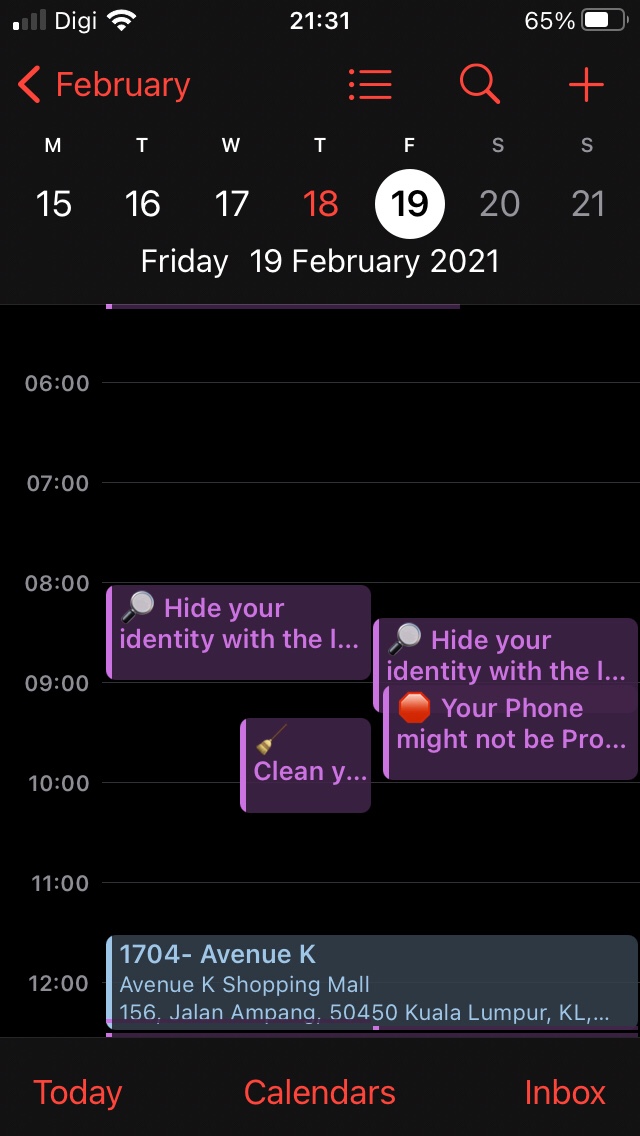This screenshot has height=1136, width=640.
Task: Add a new event with the plus icon
Action: 586,85
